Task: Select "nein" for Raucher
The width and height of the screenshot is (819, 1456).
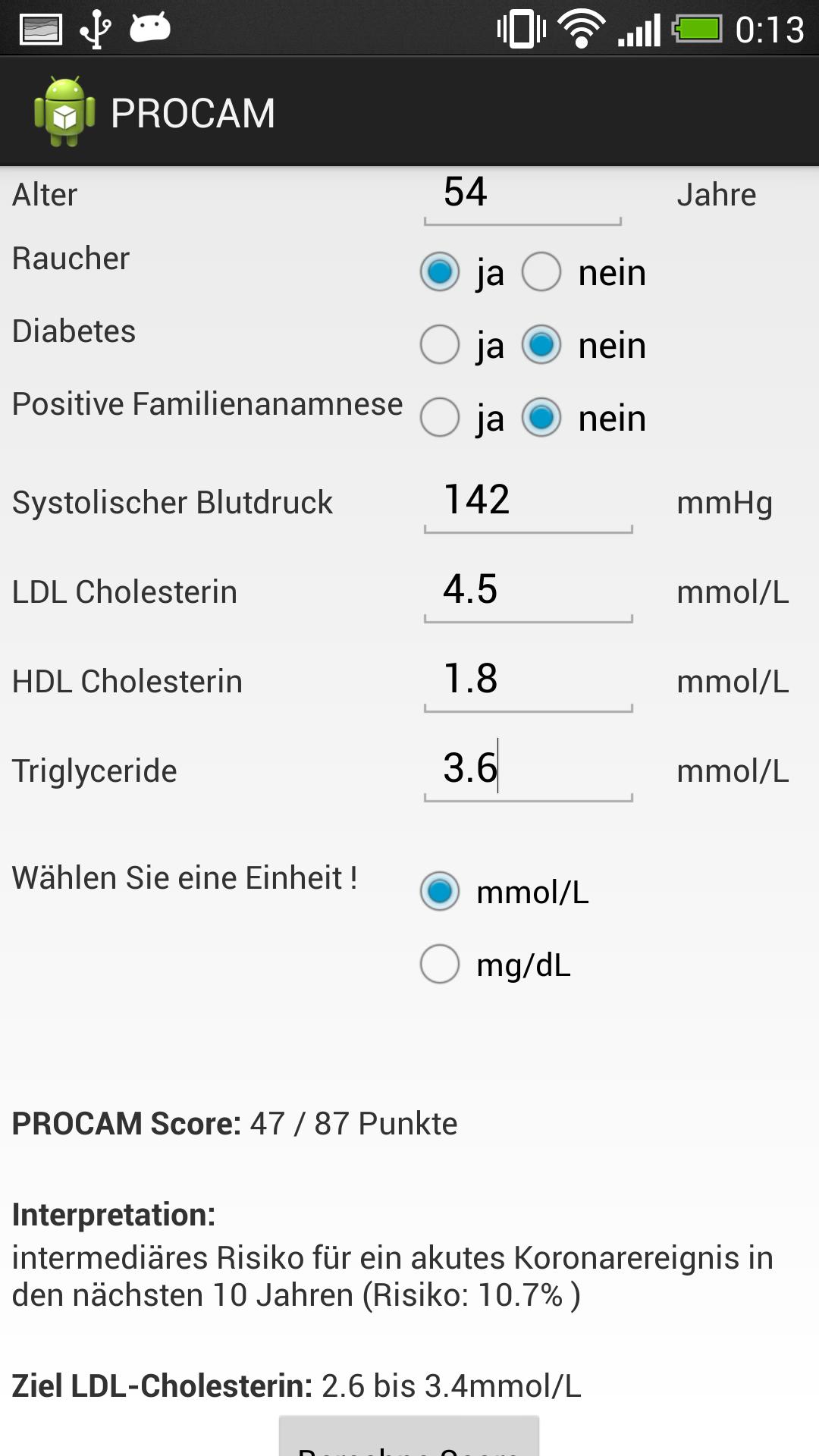Action: [x=541, y=271]
